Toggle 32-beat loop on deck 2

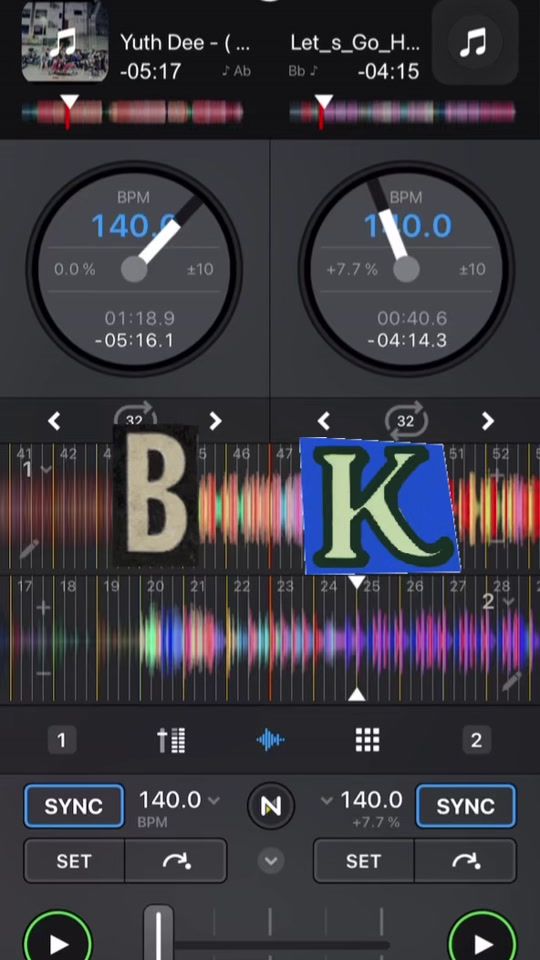click(x=405, y=421)
